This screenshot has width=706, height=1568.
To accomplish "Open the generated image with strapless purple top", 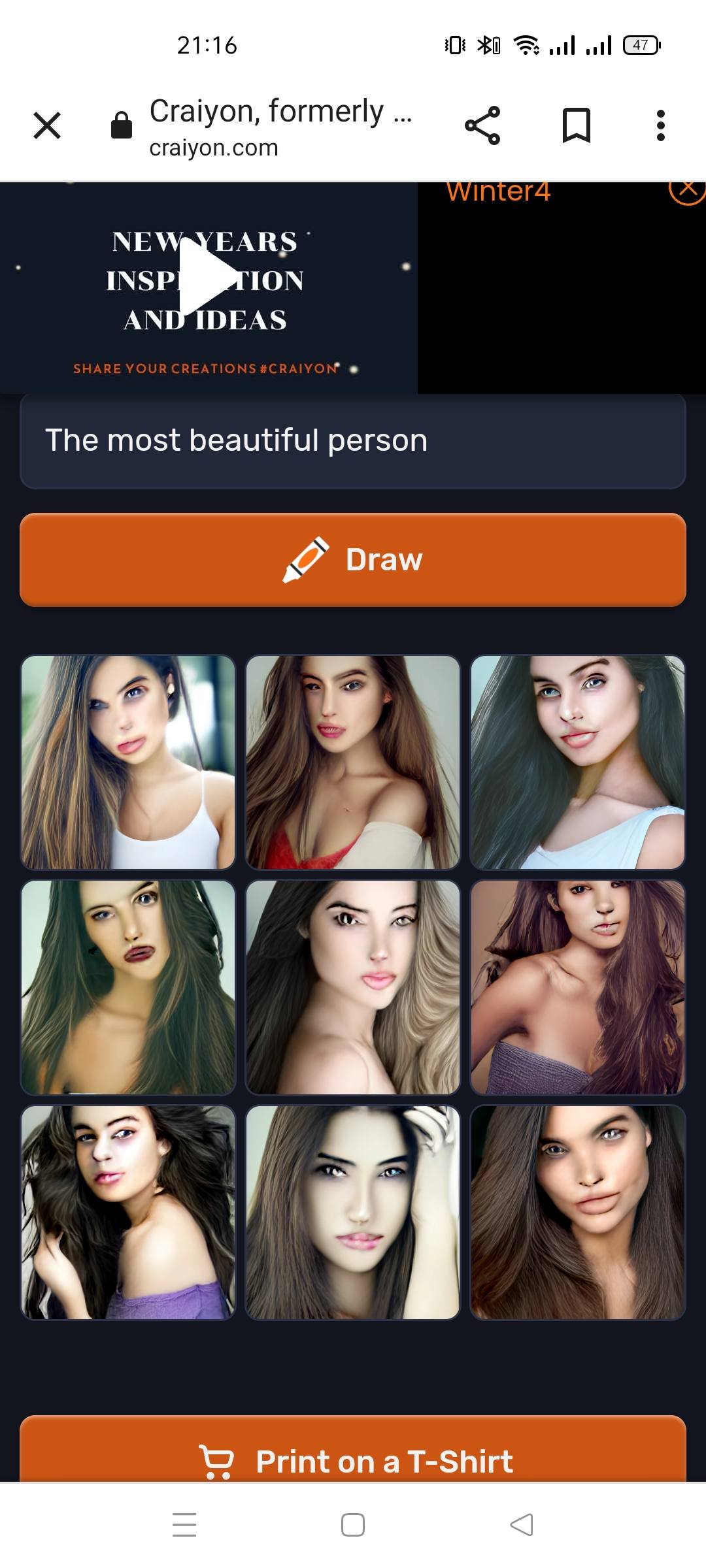I will pos(578,987).
